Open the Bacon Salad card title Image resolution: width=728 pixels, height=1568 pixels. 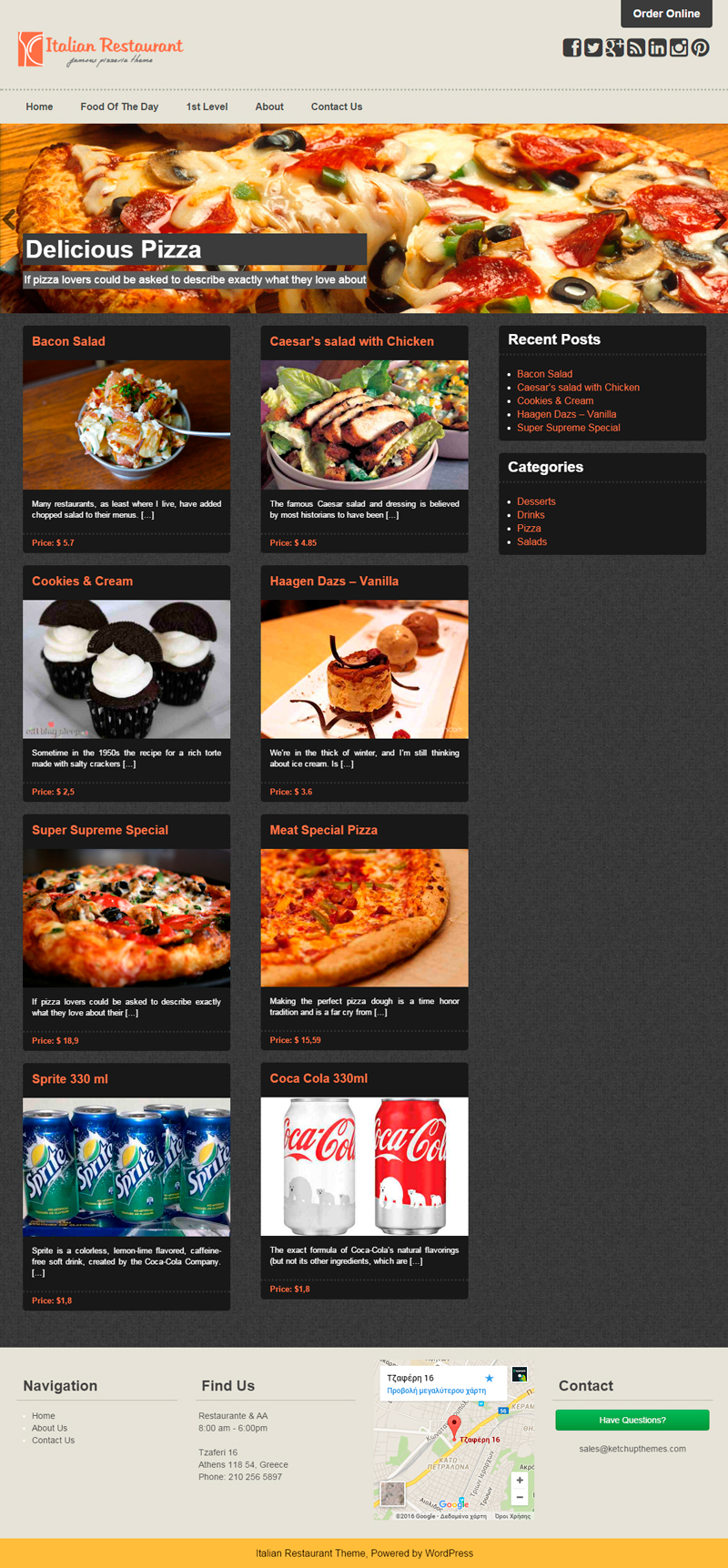click(68, 341)
